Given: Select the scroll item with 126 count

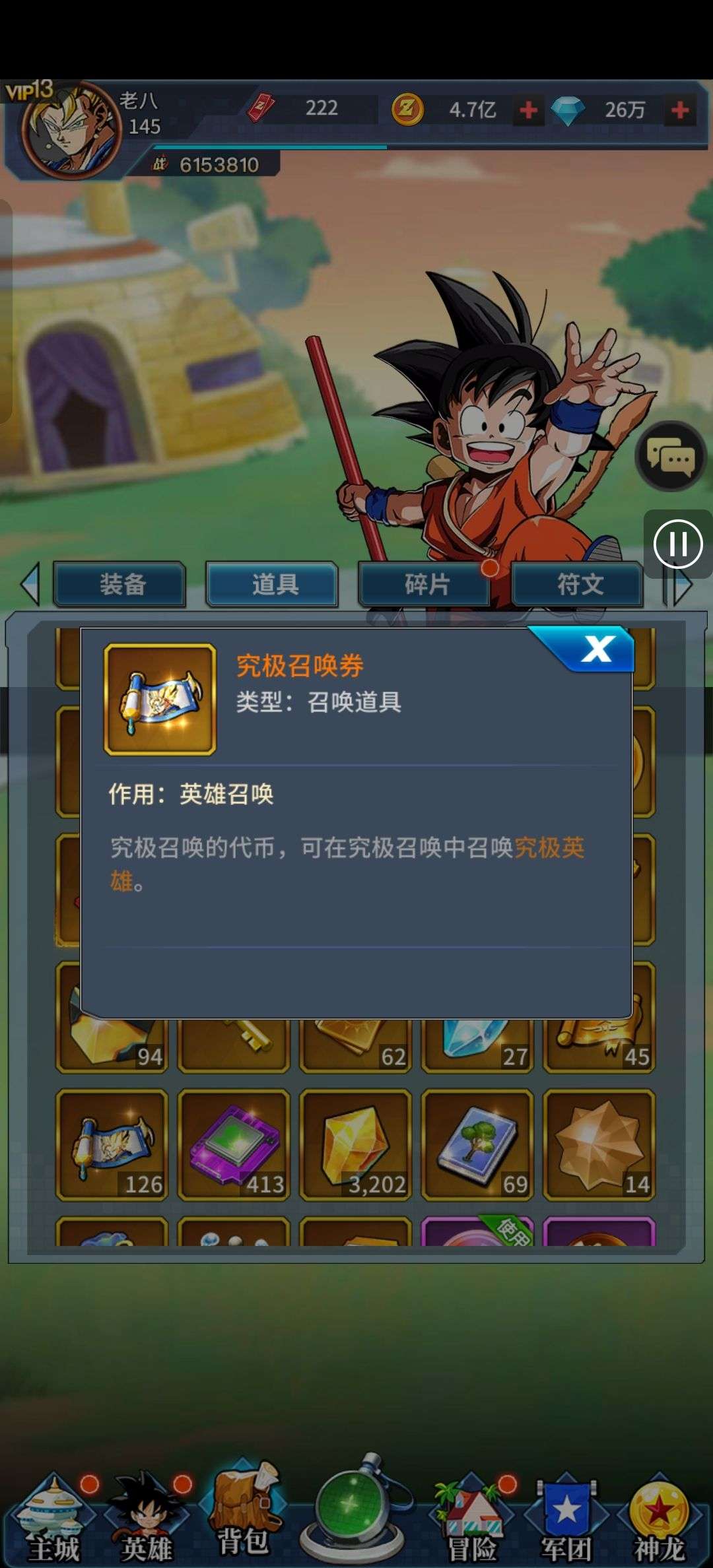Looking at the screenshot, I should tap(112, 1145).
